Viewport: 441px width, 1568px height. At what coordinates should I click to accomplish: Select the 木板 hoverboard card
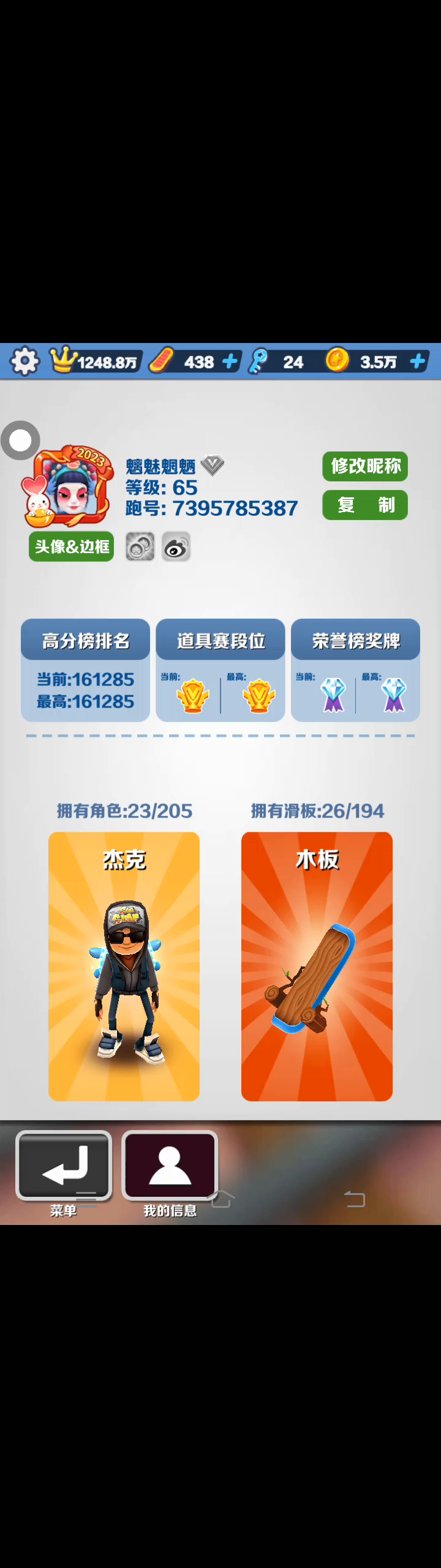coord(317,966)
